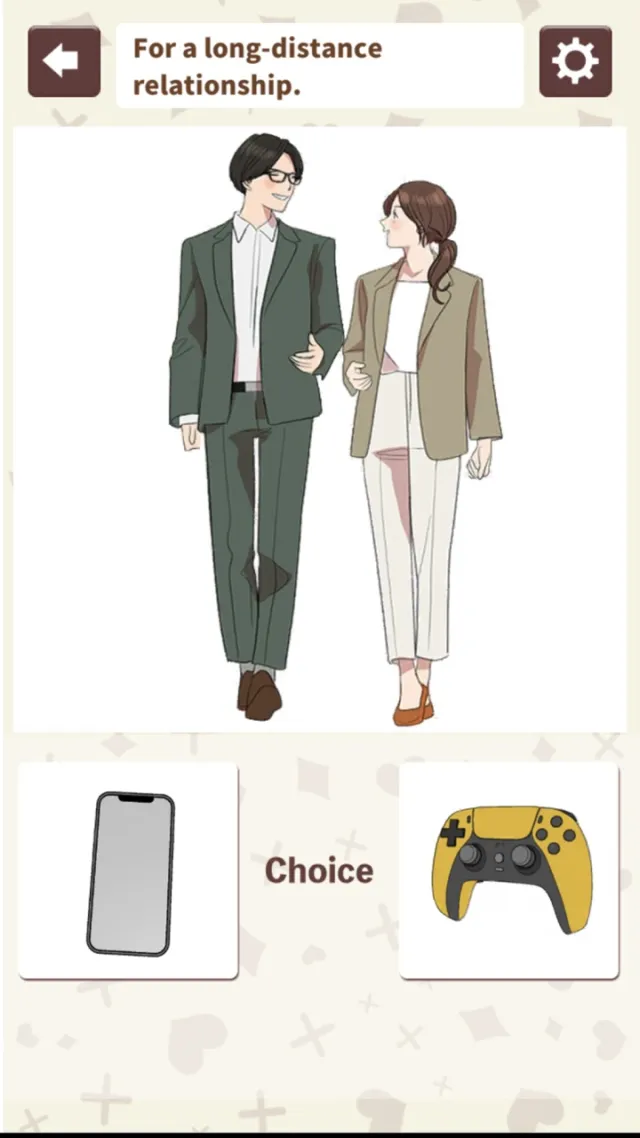640x1138 pixels.
Task: Choose the smartphone option
Action: [x=128, y=871]
